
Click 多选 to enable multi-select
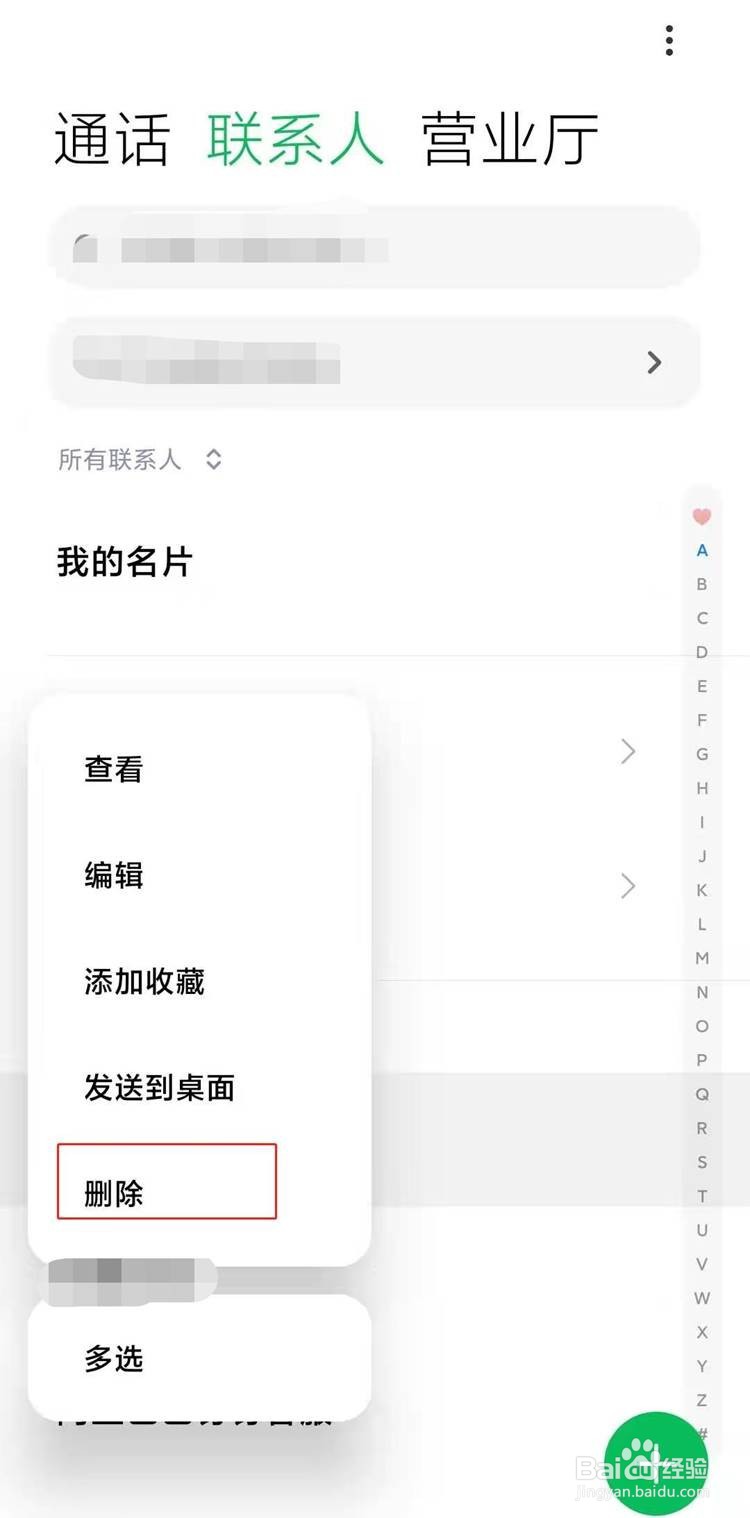click(x=112, y=1358)
